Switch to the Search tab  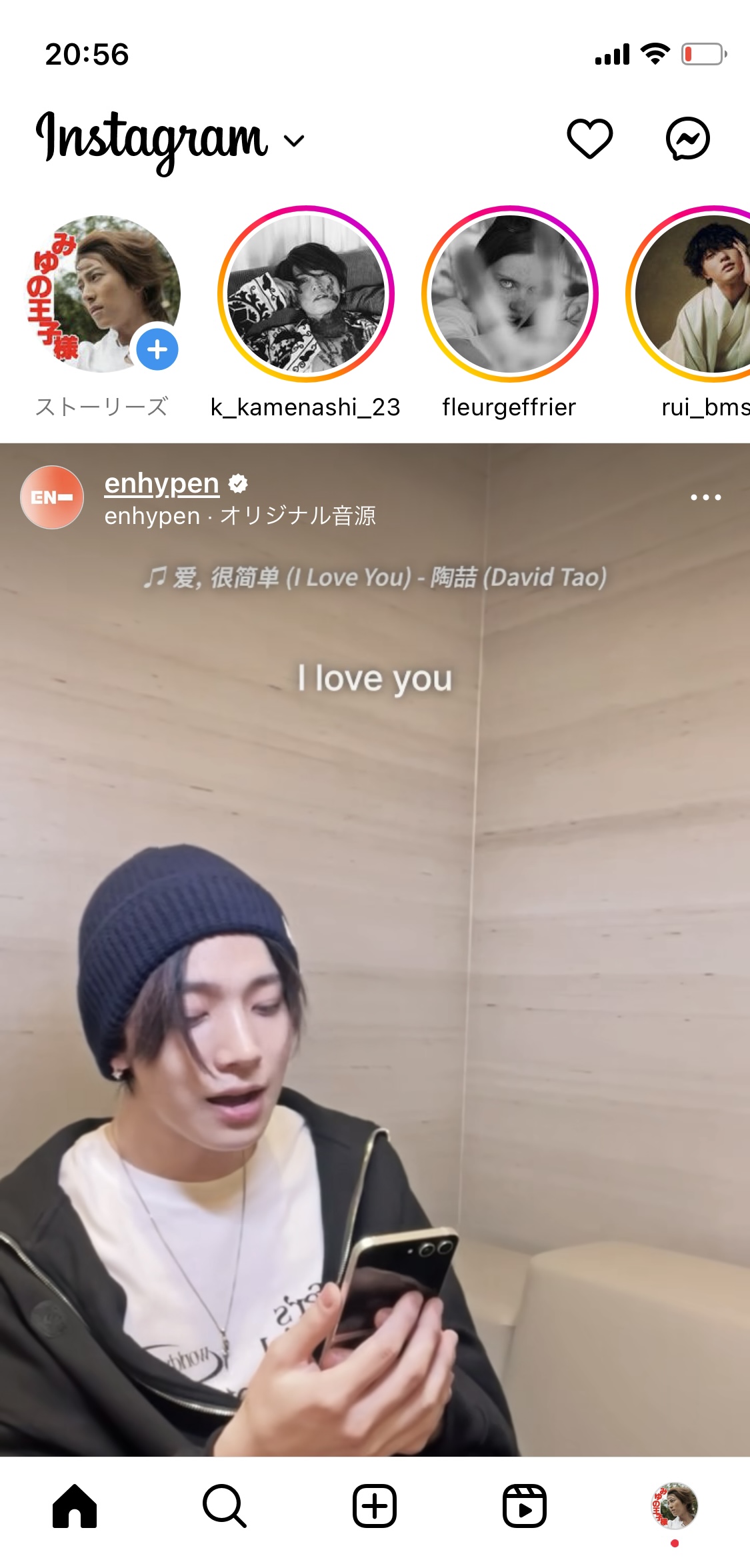[x=225, y=1506]
